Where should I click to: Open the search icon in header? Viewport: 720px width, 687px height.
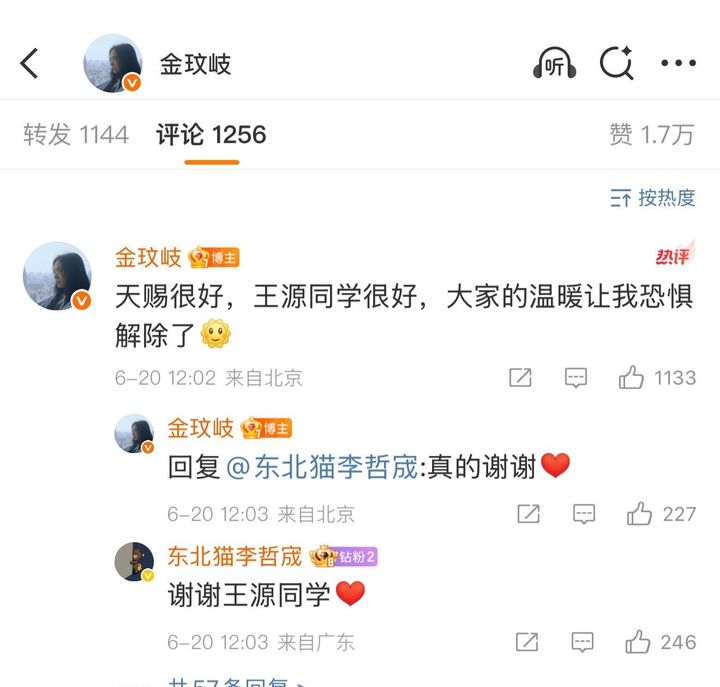(616, 64)
